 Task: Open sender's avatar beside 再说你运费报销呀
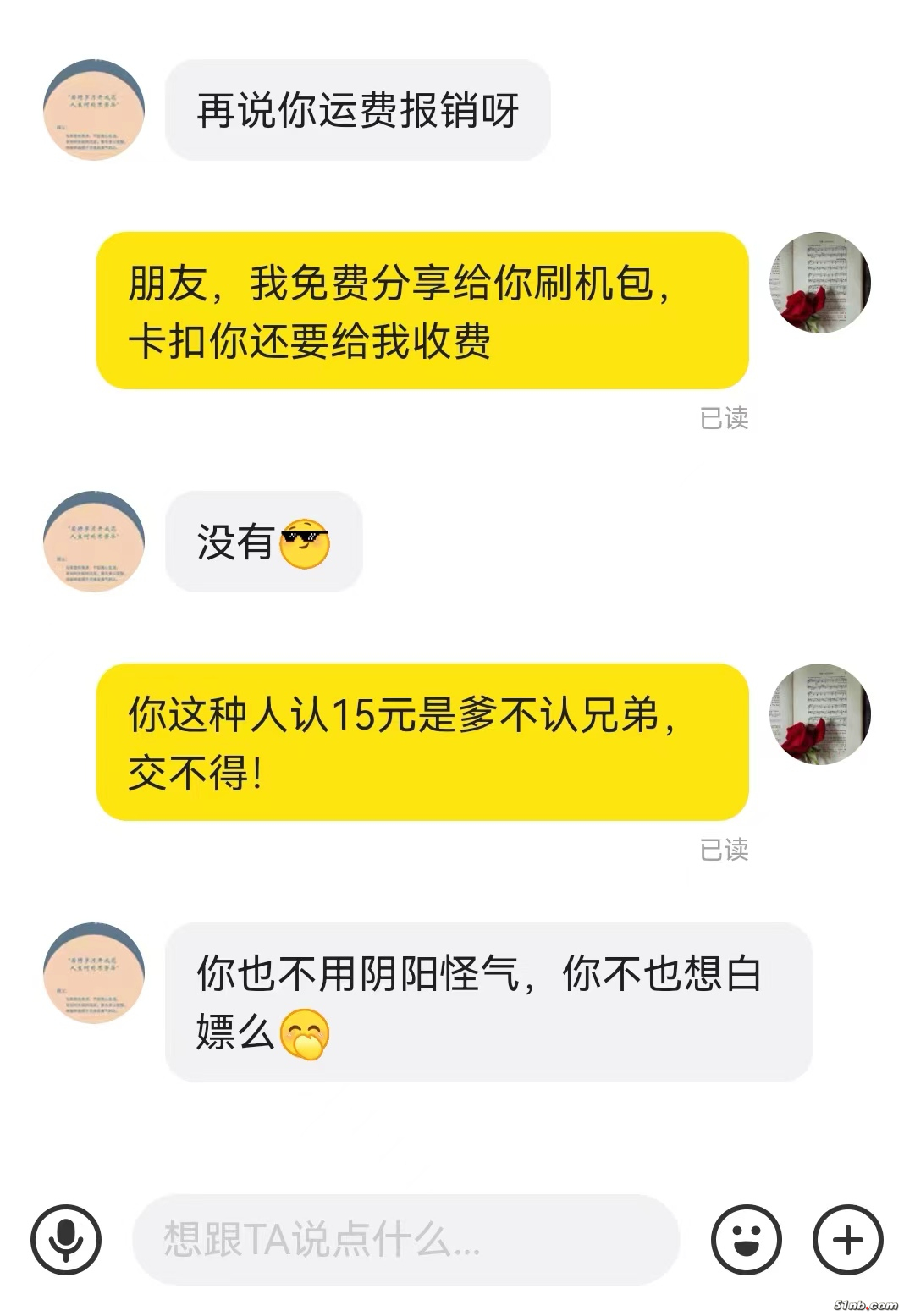(94, 110)
